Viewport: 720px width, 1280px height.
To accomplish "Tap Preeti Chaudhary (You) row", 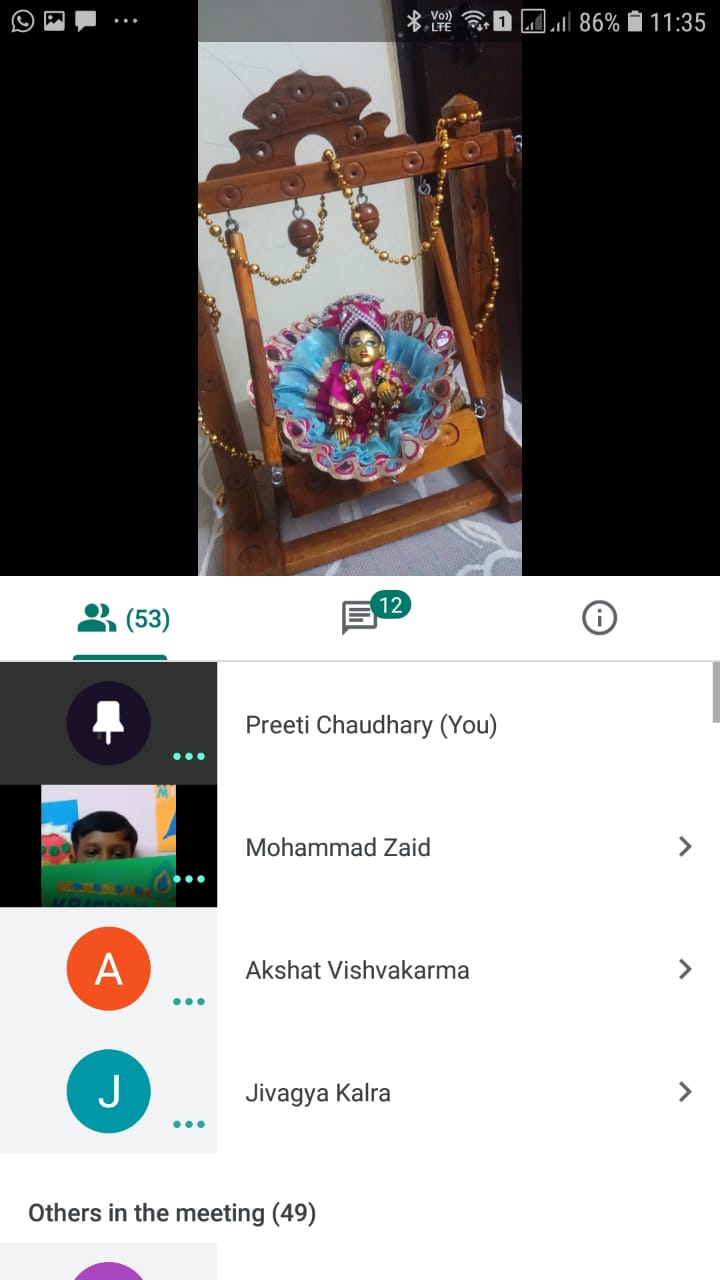I will coord(360,724).
